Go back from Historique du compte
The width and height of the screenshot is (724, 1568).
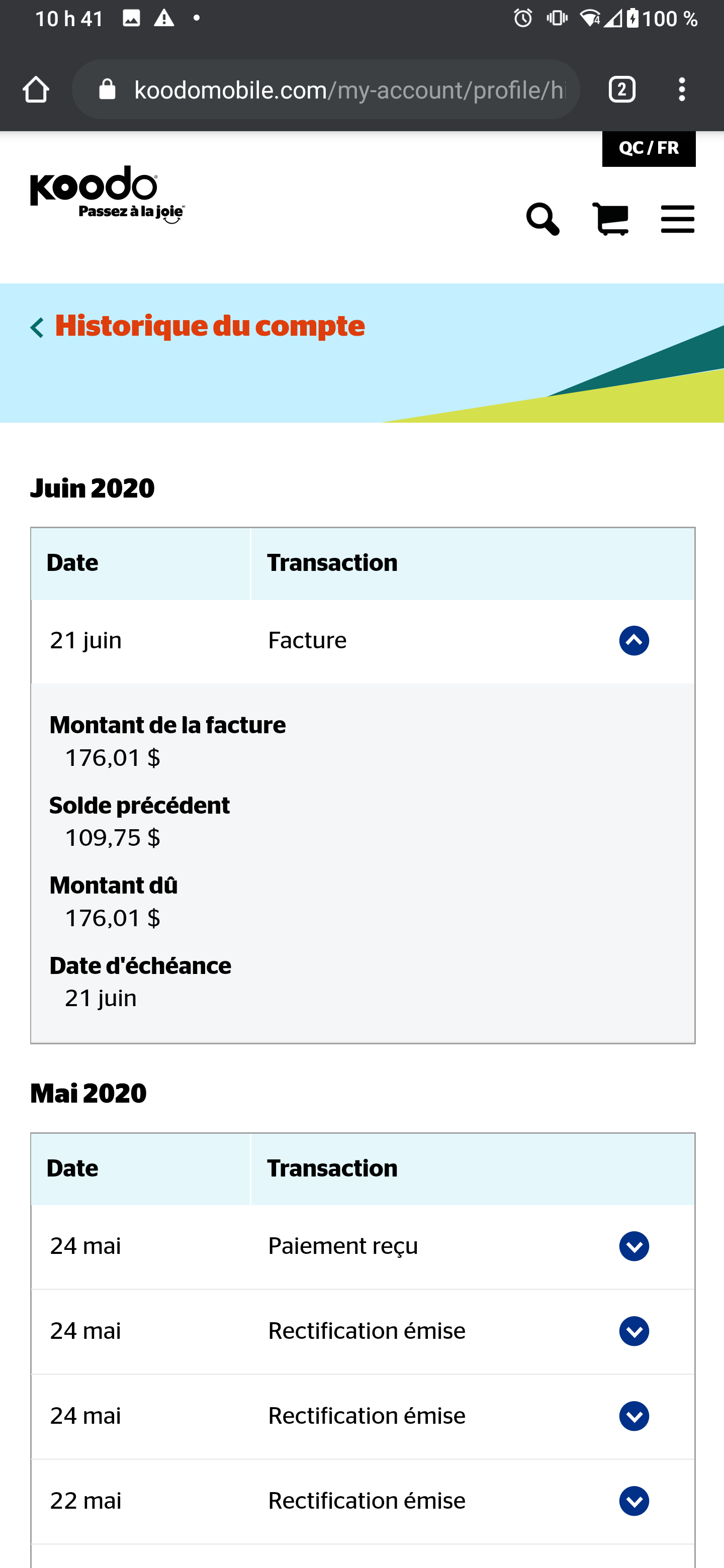37,328
